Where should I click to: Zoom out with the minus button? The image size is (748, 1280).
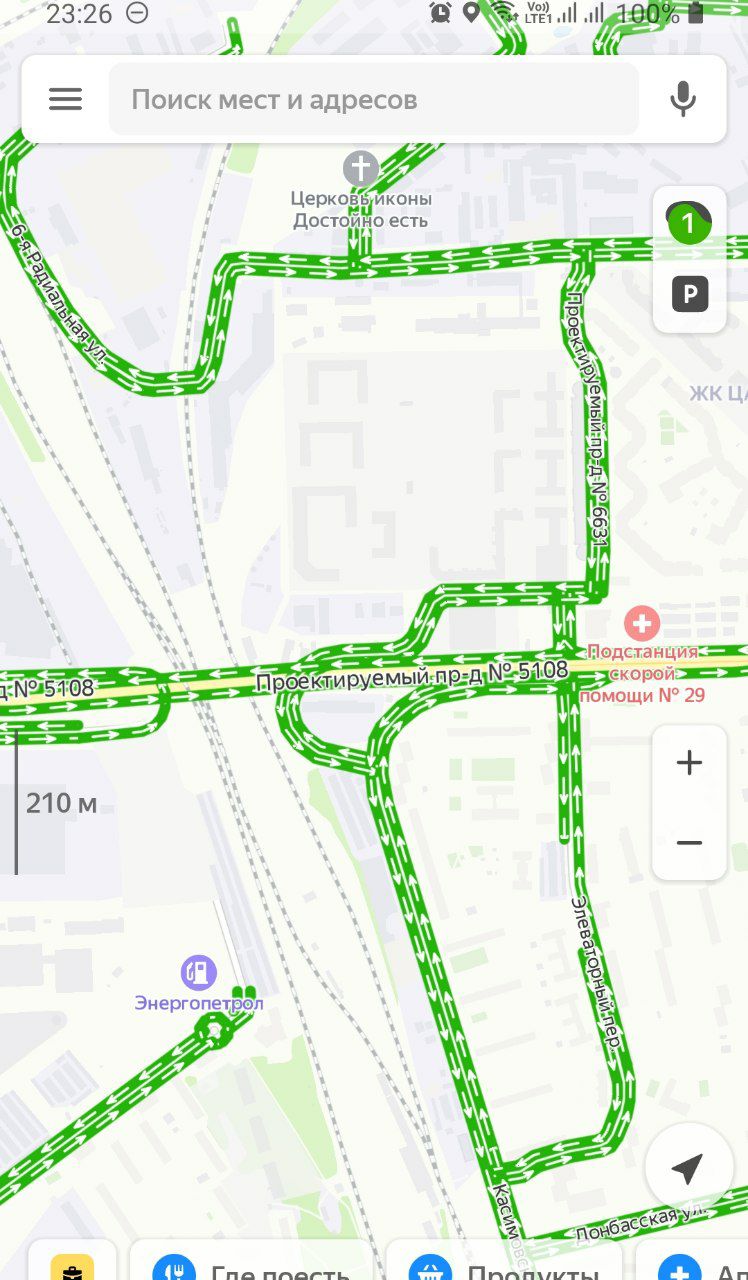click(x=689, y=842)
